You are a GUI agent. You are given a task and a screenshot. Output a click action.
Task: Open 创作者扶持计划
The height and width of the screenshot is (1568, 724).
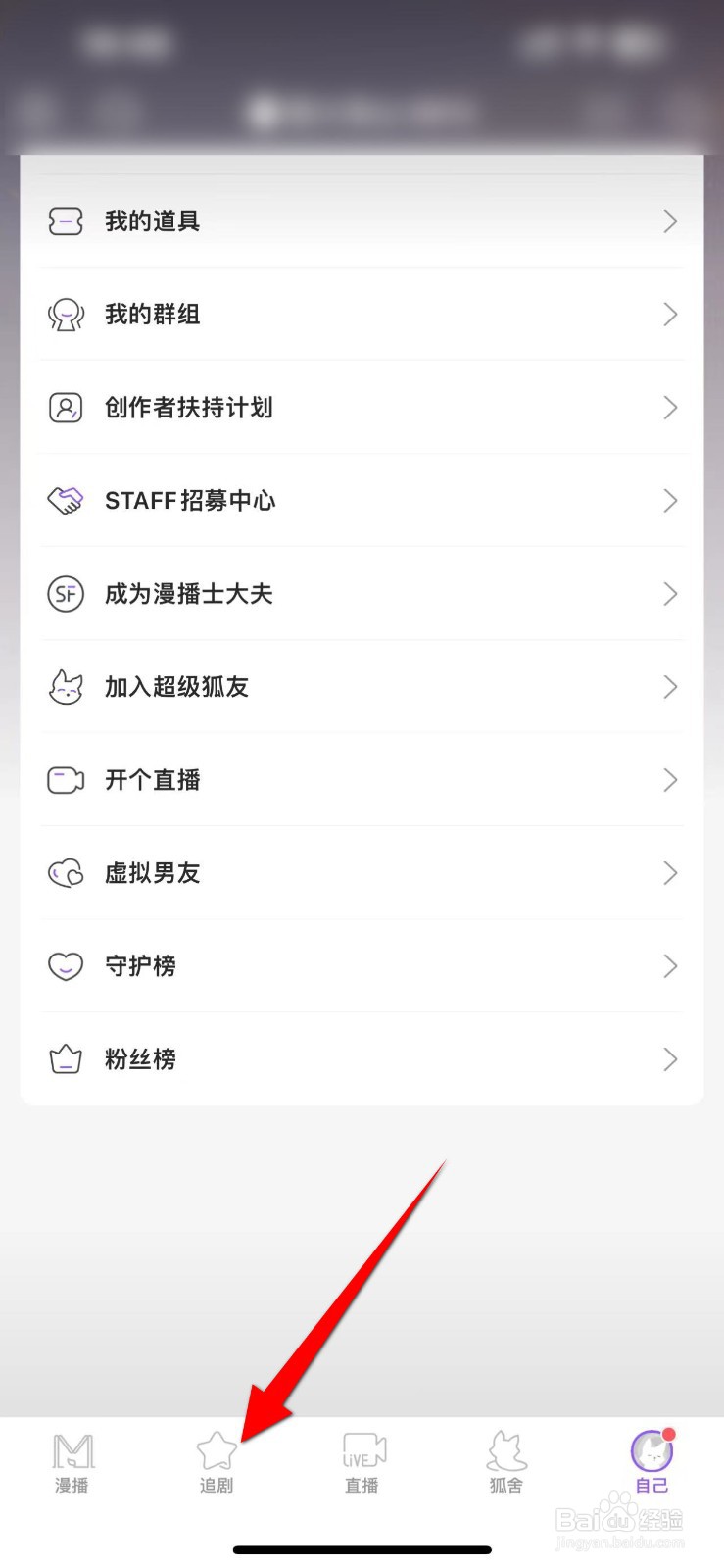(x=362, y=408)
